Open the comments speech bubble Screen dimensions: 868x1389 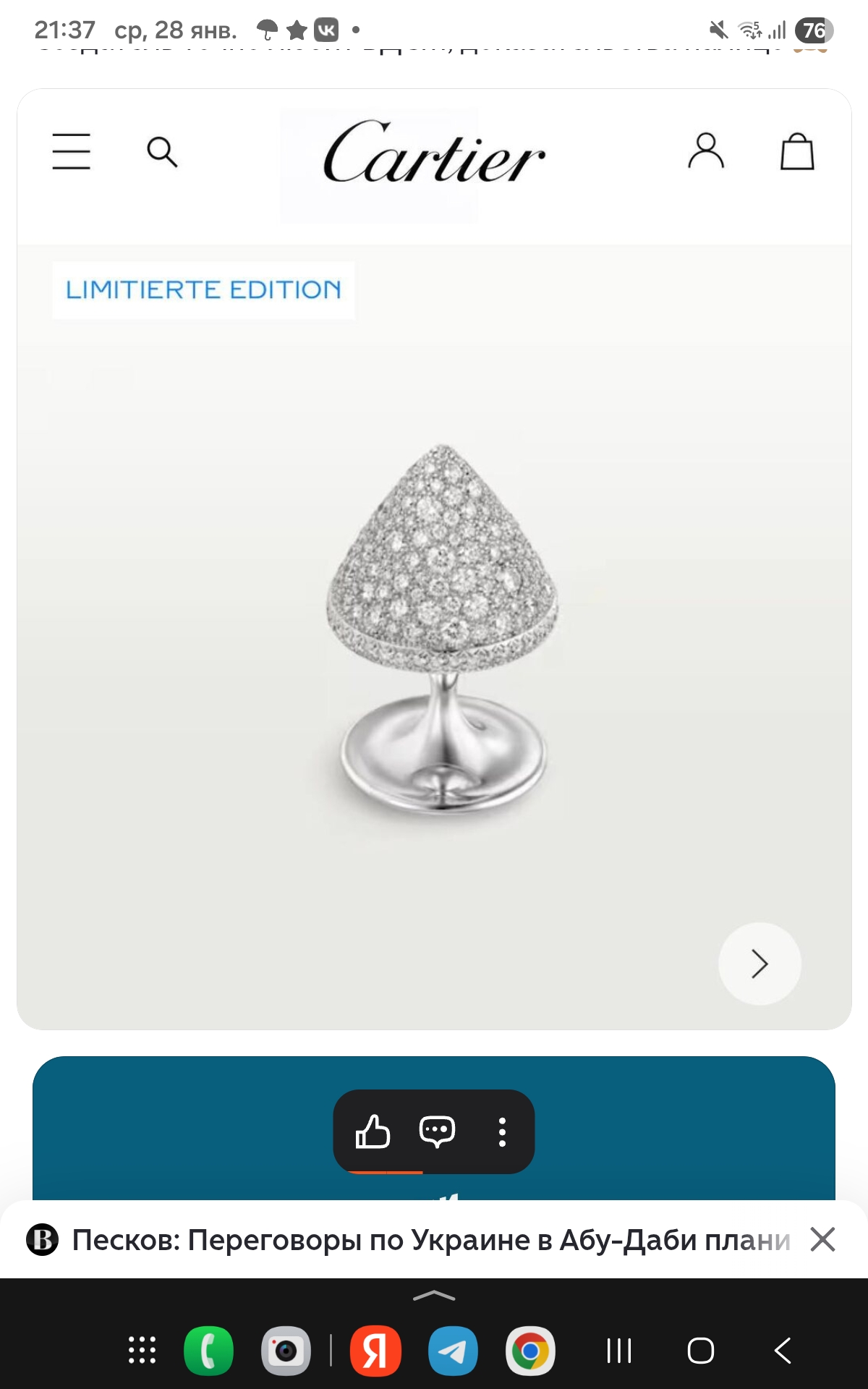pyautogui.click(x=437, y=1131)
